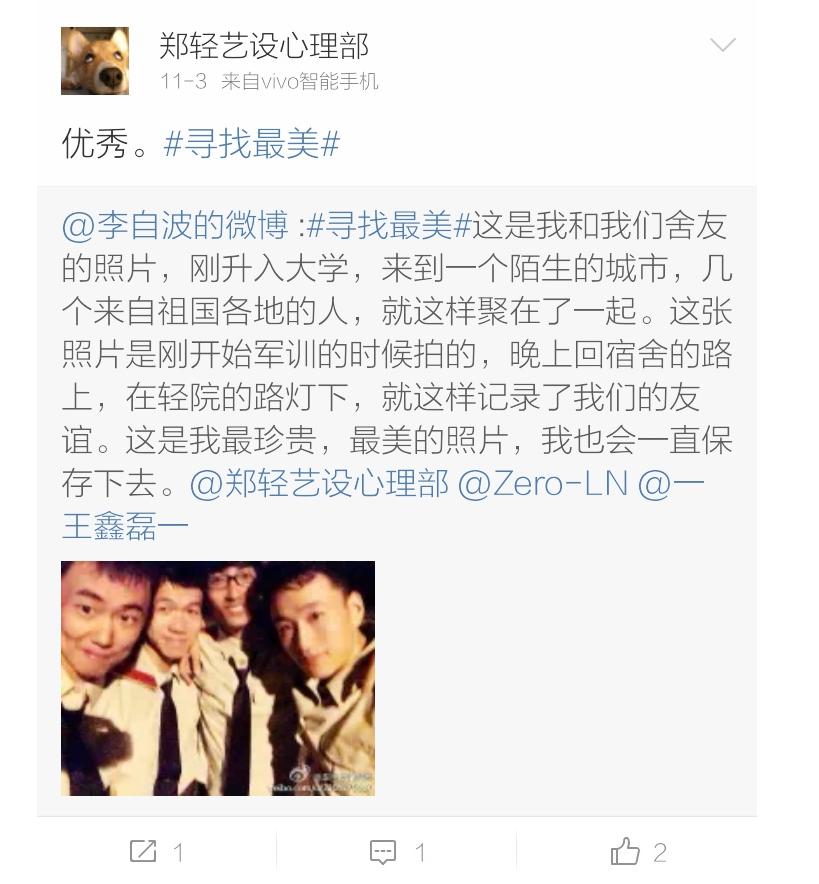
Task: Expand the post options chevron
Action: click(x=722, y=45)
